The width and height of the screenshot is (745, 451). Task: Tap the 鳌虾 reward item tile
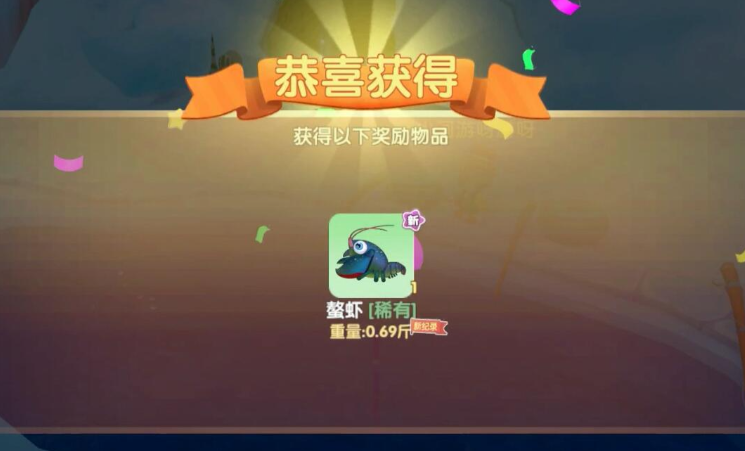click(x=371, y=255)
